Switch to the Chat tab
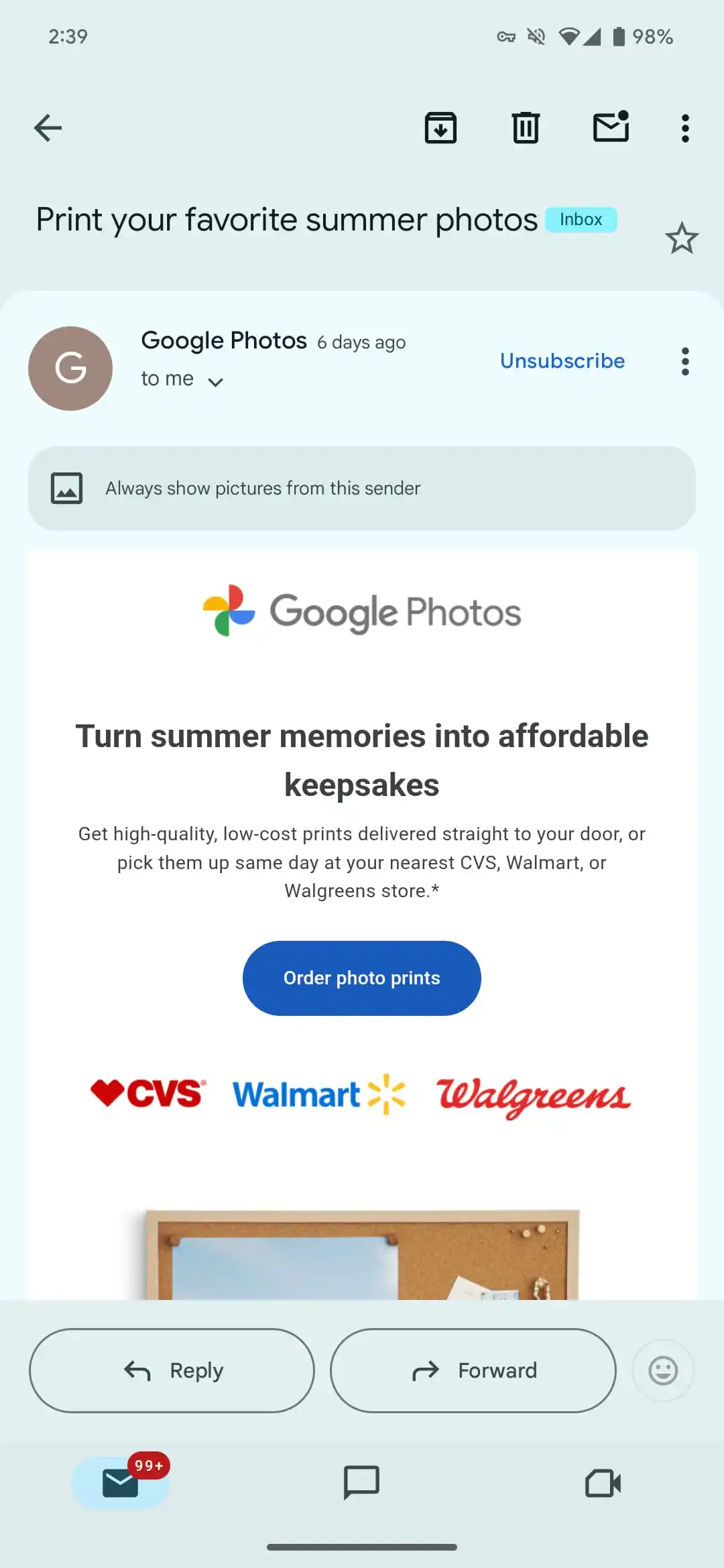 [x=362, y=1482]
